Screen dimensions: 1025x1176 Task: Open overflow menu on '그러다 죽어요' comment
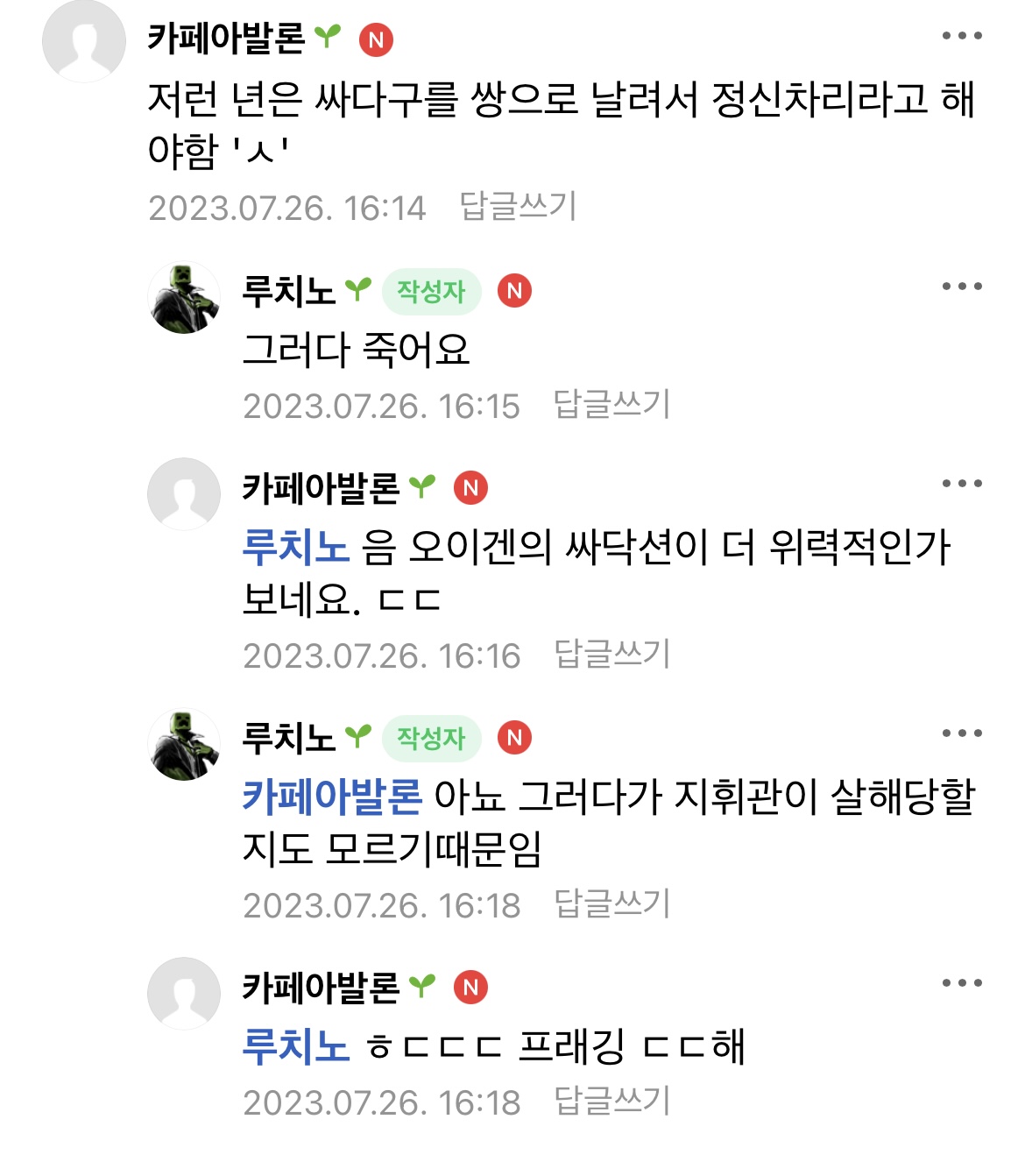pyautogui.click(x=961, y=287)
